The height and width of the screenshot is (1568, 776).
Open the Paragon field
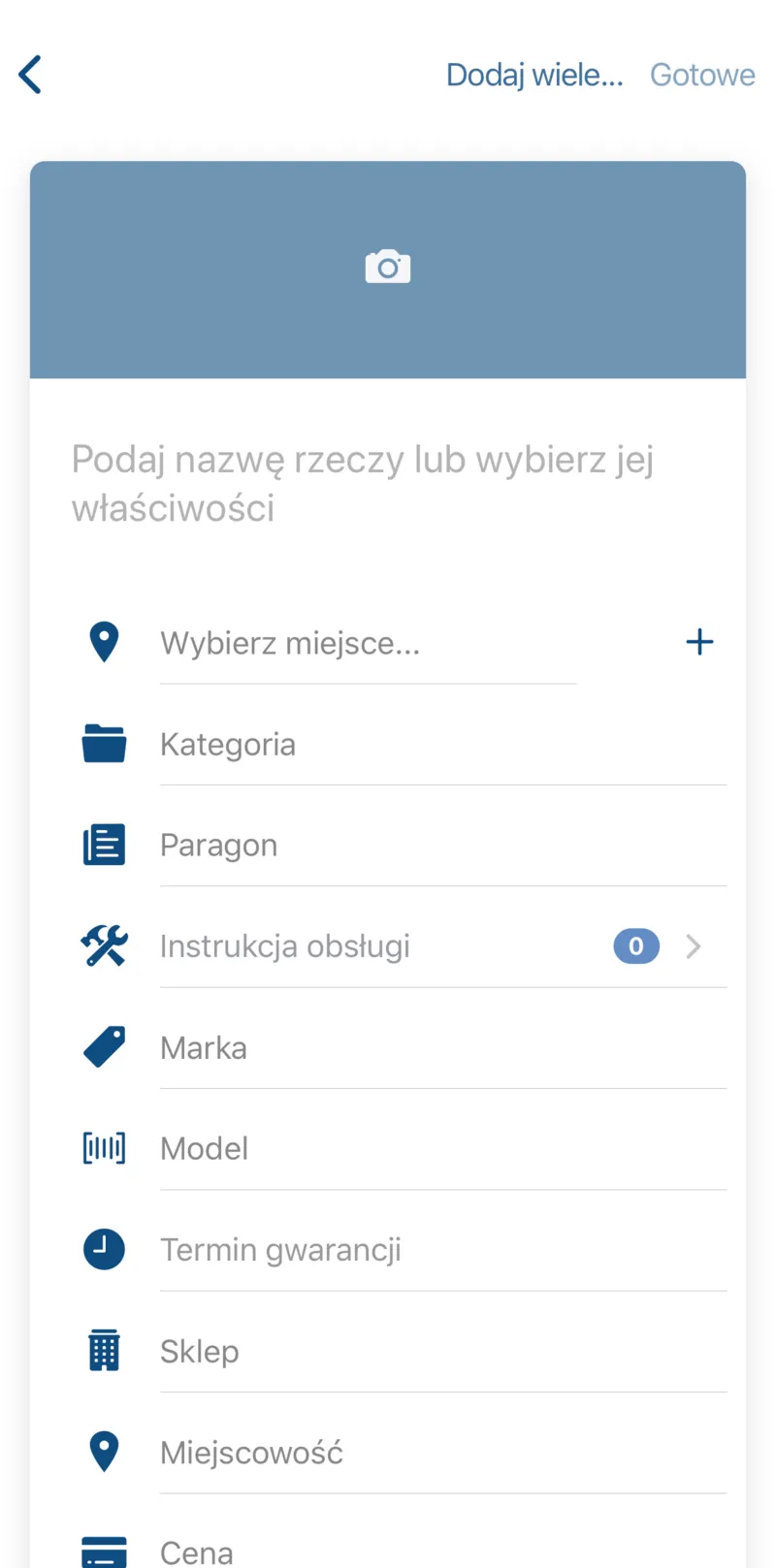tap(441, 846)
